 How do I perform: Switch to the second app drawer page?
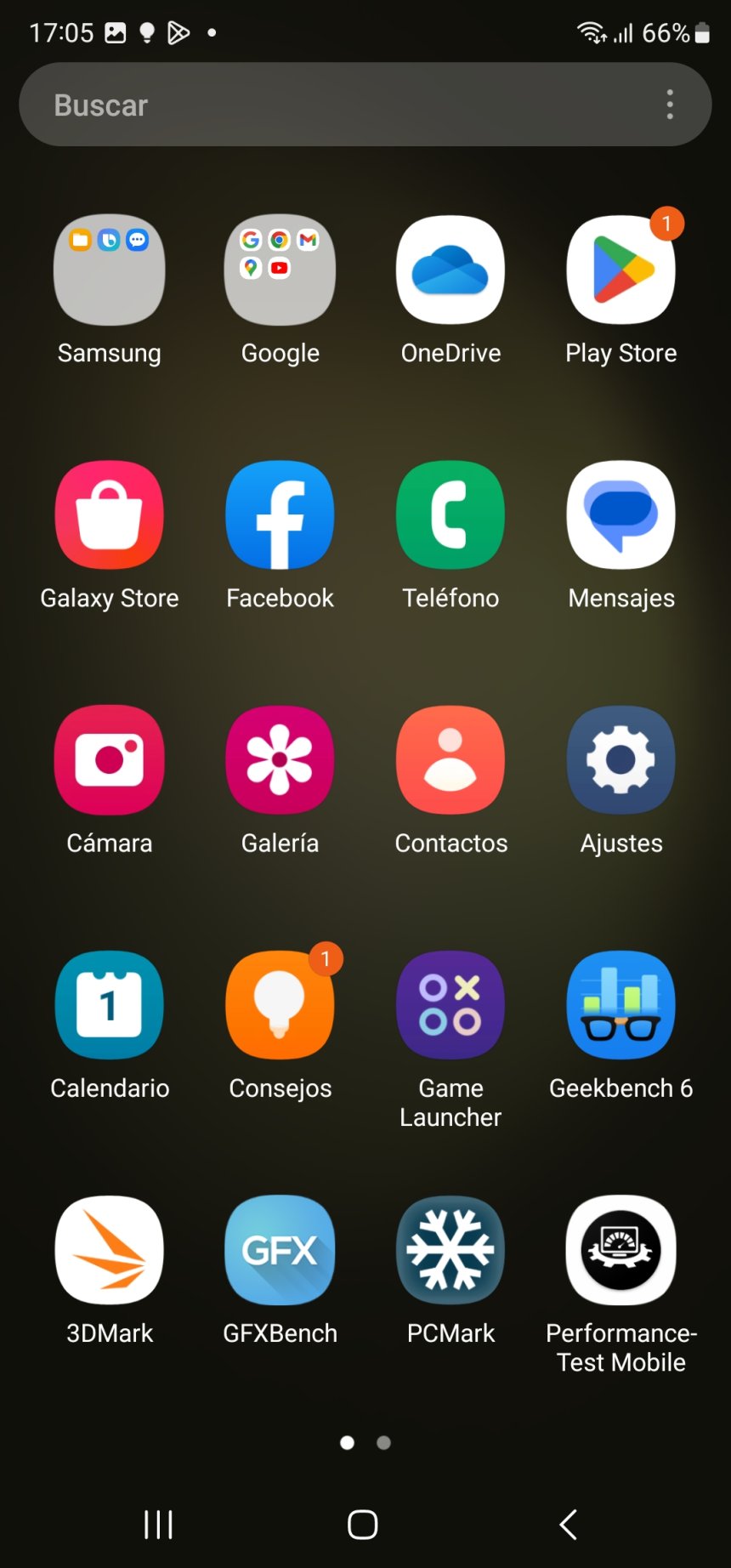(383, 1442)
